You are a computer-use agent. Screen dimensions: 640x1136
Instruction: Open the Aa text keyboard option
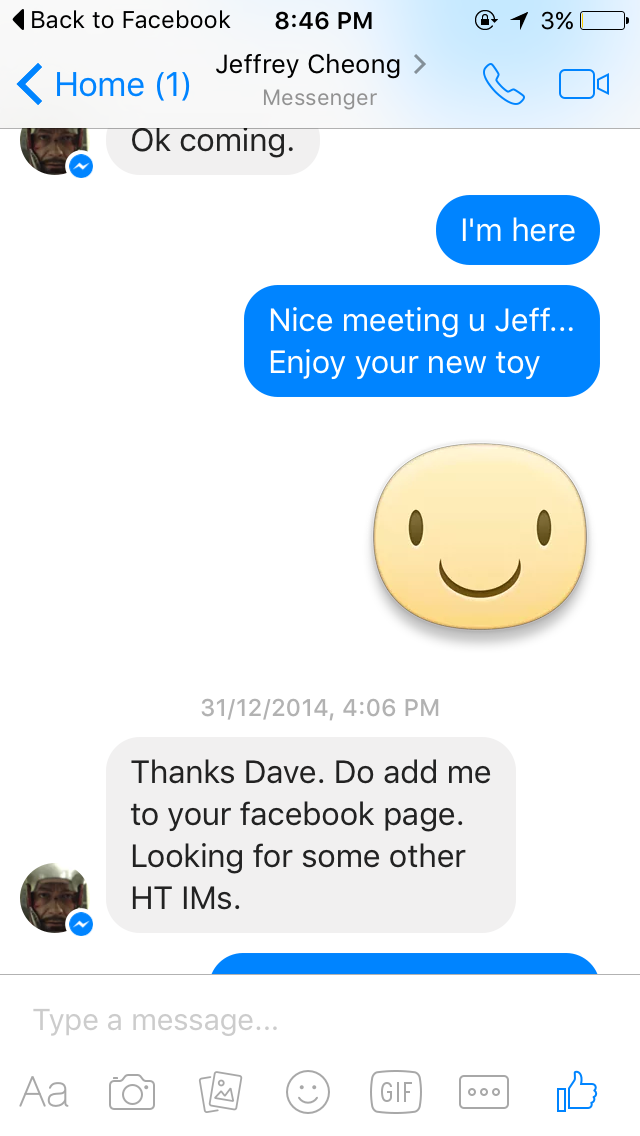pos(44,1091)
